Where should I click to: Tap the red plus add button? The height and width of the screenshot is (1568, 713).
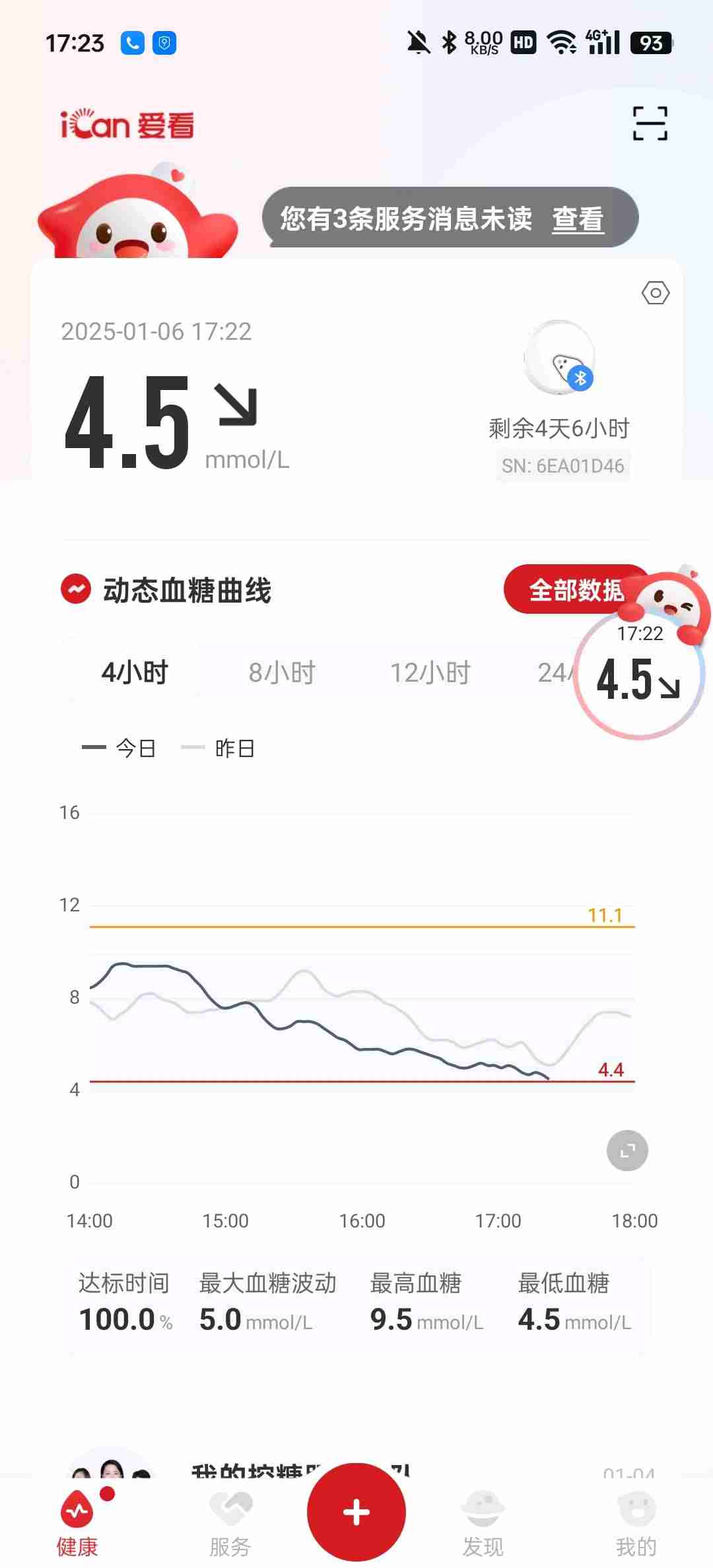click(356, 1511)
